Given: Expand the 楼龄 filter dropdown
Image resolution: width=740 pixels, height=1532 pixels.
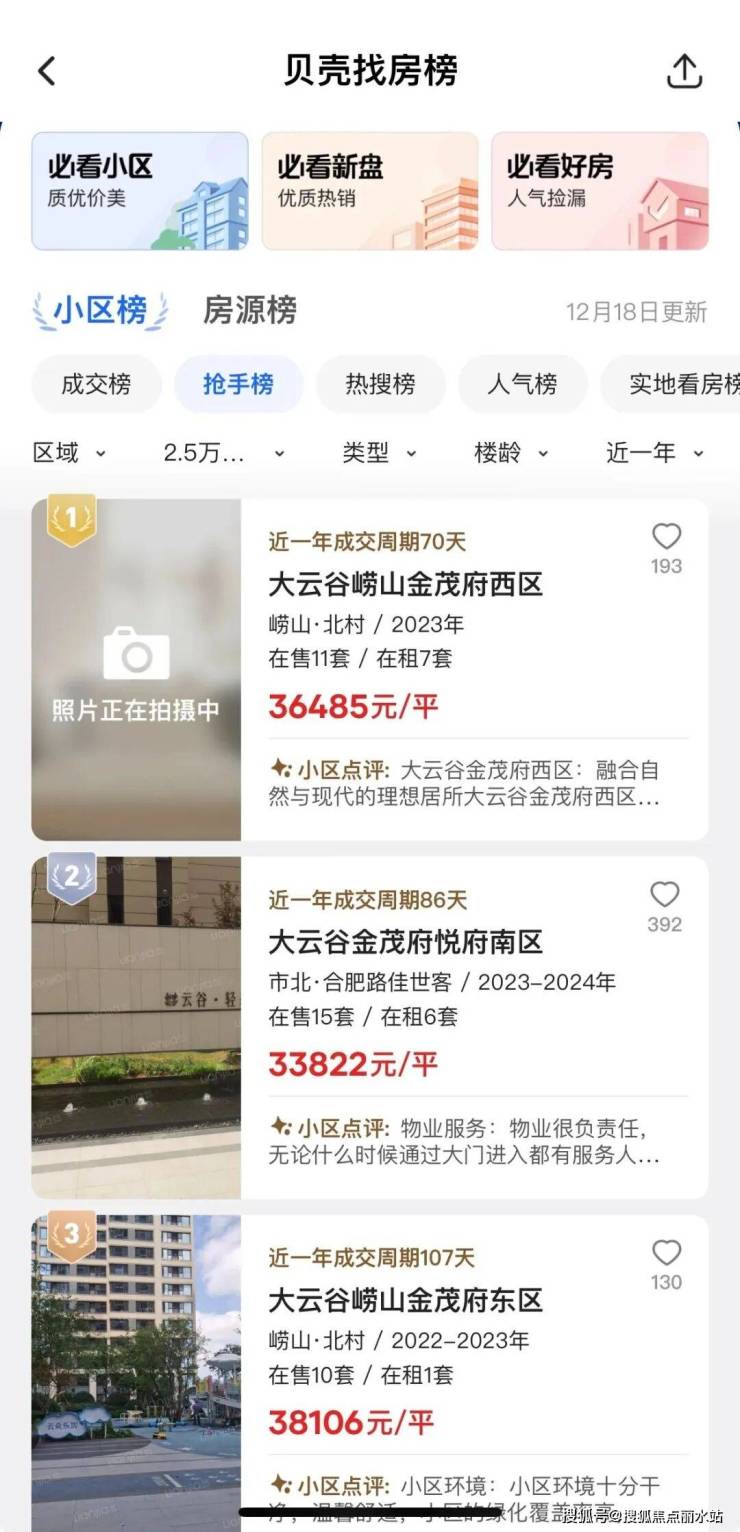Looking at the screenshot, I should tap(511, 453).
